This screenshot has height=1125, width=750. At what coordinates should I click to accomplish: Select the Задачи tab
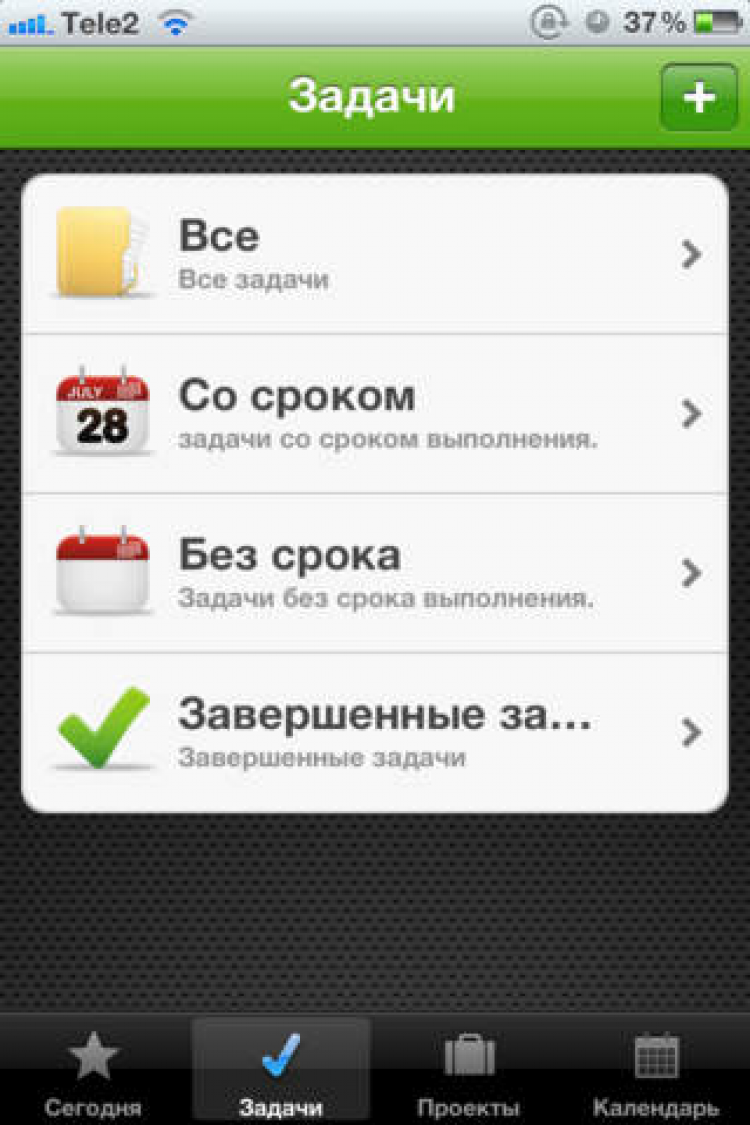coord(281,1072)
